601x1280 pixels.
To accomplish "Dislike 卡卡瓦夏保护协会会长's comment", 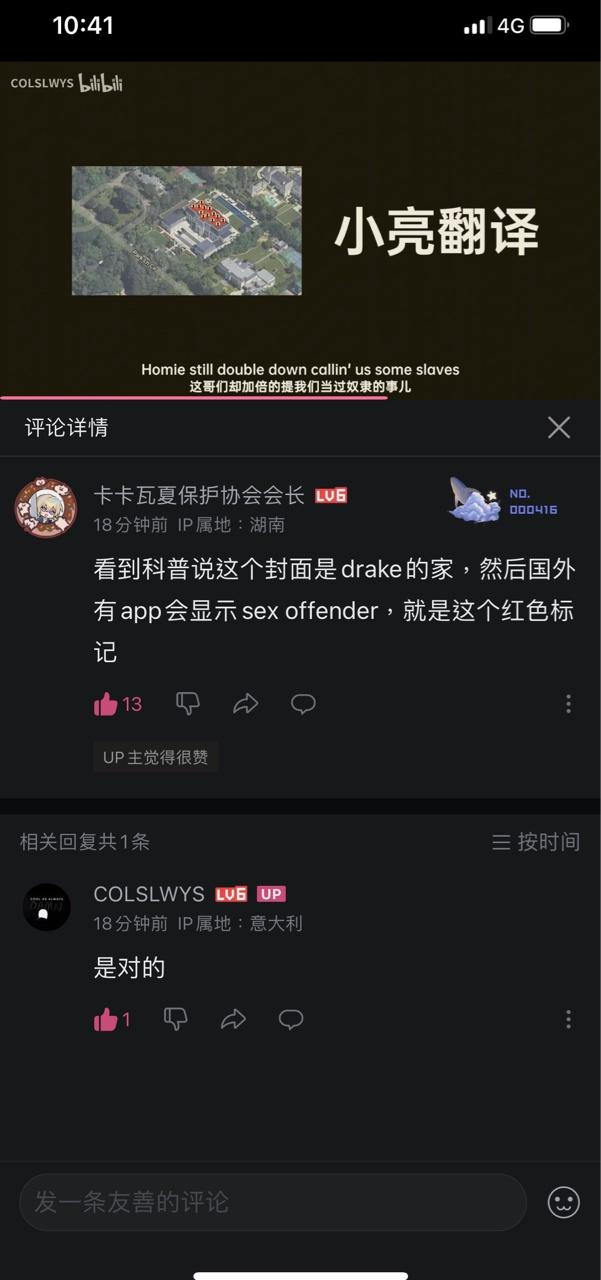I will [188, 704].
